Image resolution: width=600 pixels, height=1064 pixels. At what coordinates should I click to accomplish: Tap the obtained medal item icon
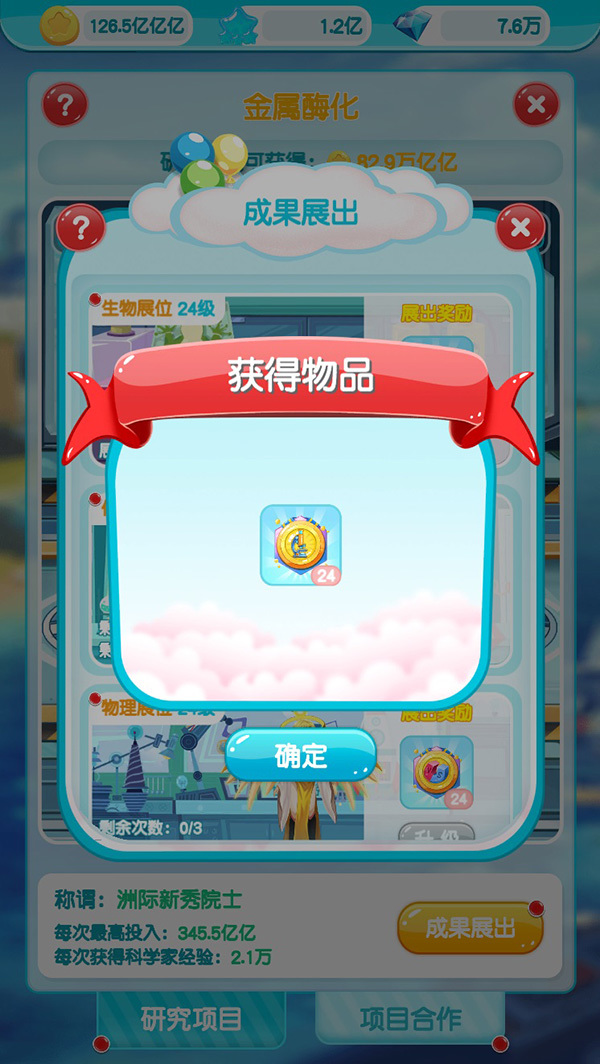300,545
